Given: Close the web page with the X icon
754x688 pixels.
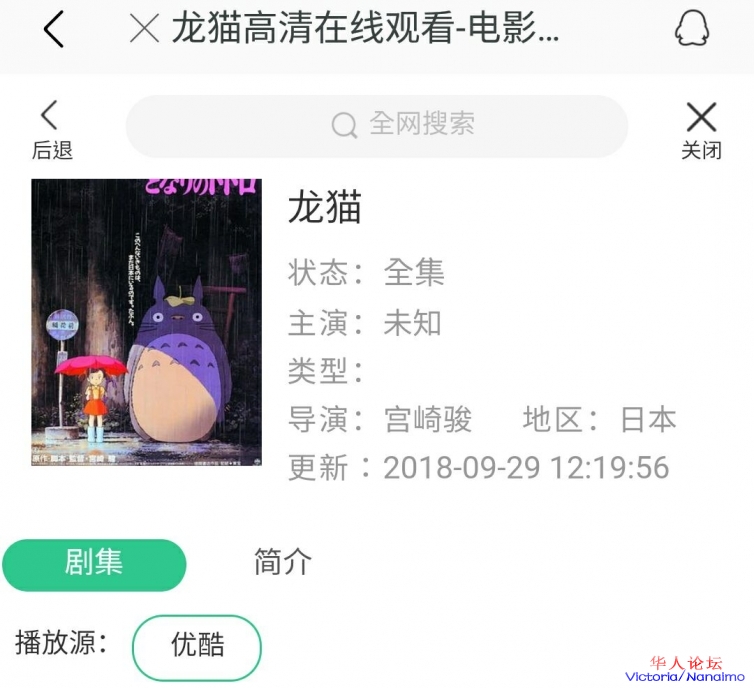Looking at the screenshot, I should tap(145, 29).
